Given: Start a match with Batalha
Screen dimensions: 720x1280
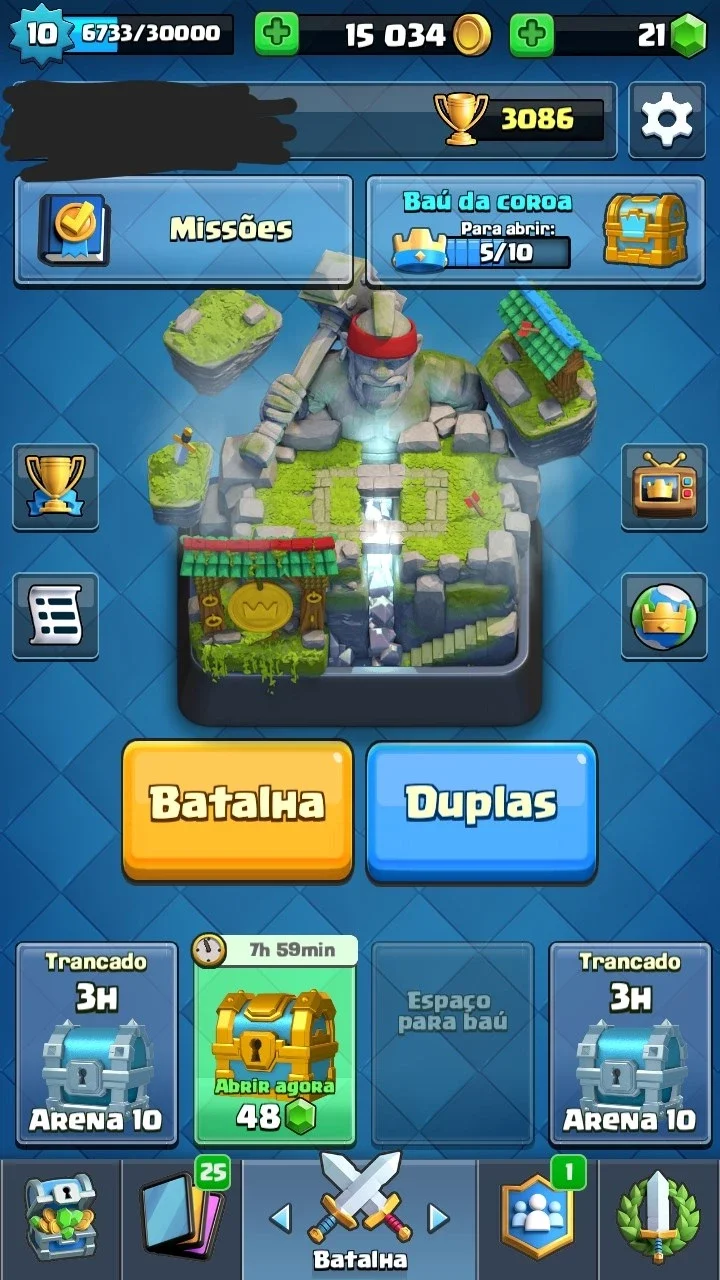Looking at the screenshot, I should 237,810.
